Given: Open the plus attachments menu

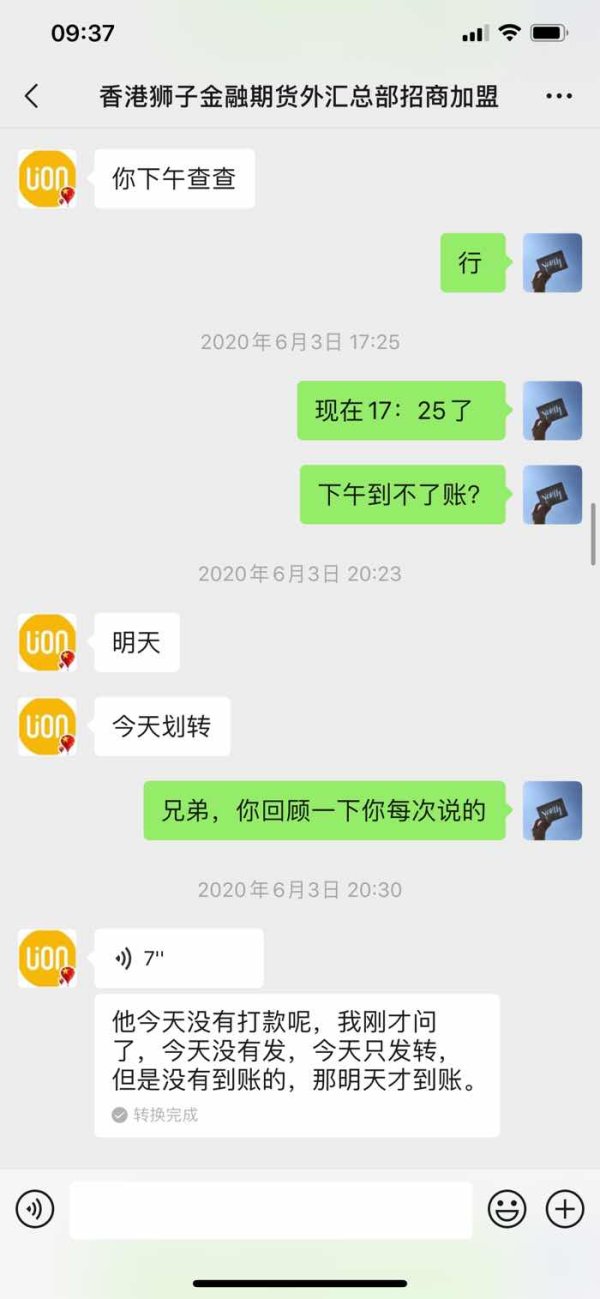Looking at the screenshot, I should pos(565,1210).
